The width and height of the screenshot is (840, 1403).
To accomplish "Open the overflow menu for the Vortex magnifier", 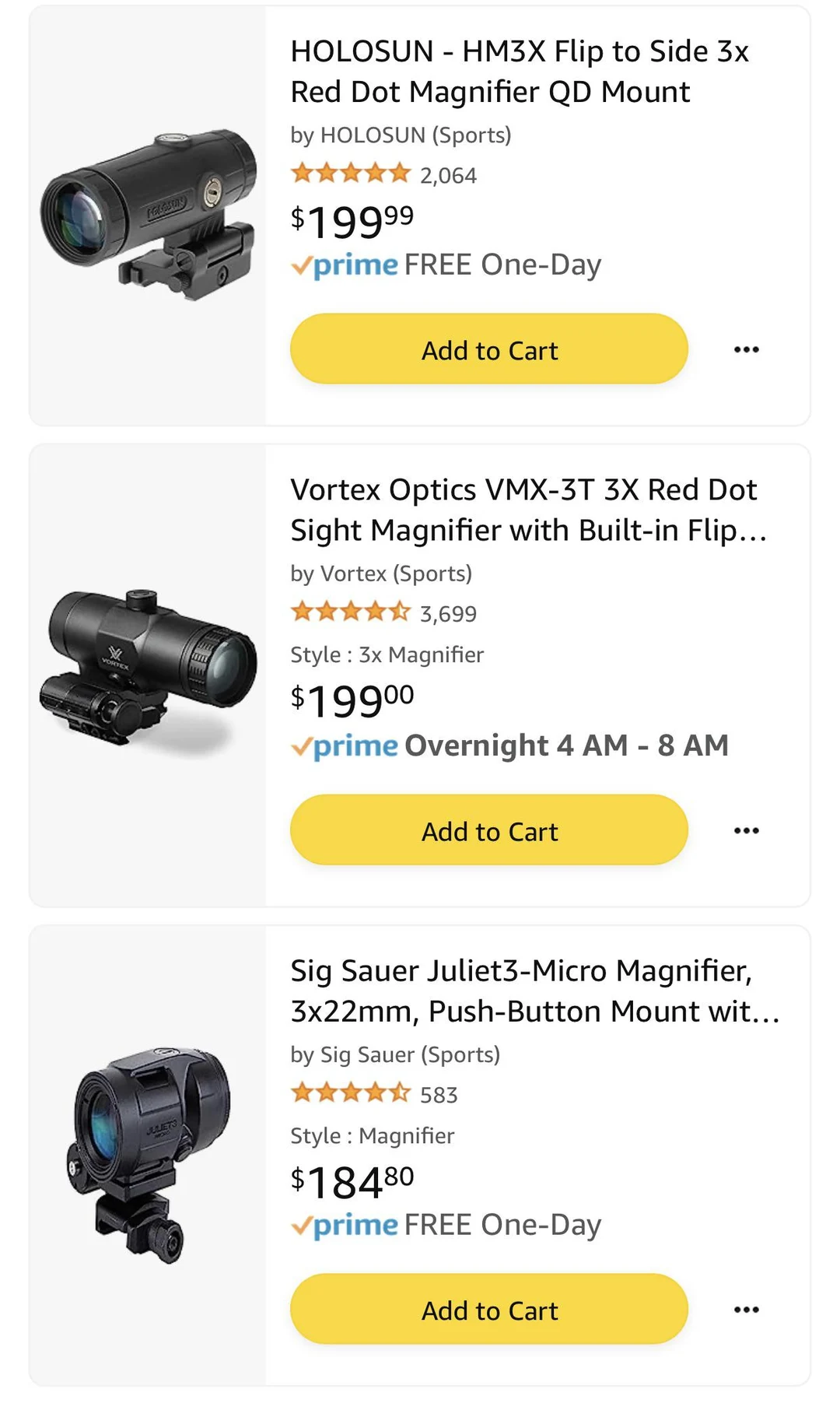I will [746, 830].
